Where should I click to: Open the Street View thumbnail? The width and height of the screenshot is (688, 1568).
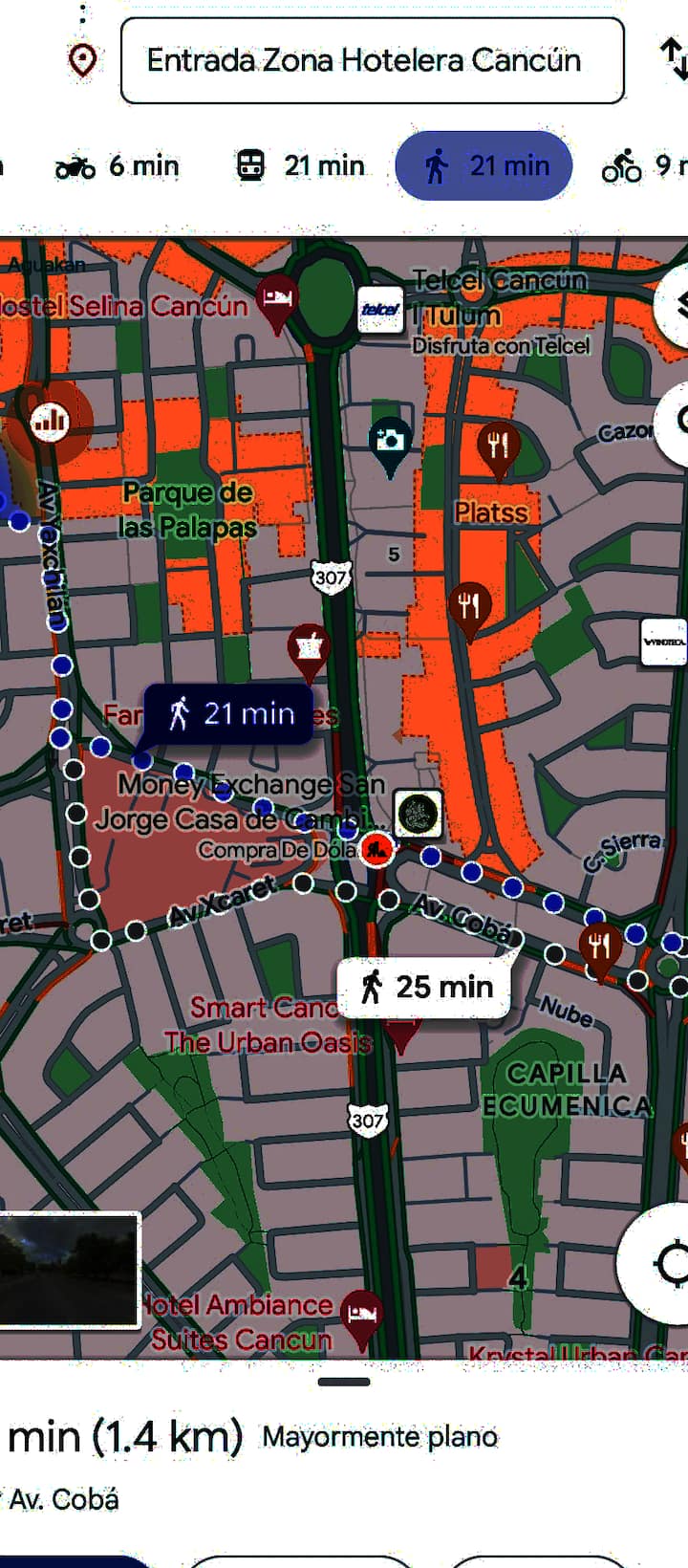click(69, 1269)
